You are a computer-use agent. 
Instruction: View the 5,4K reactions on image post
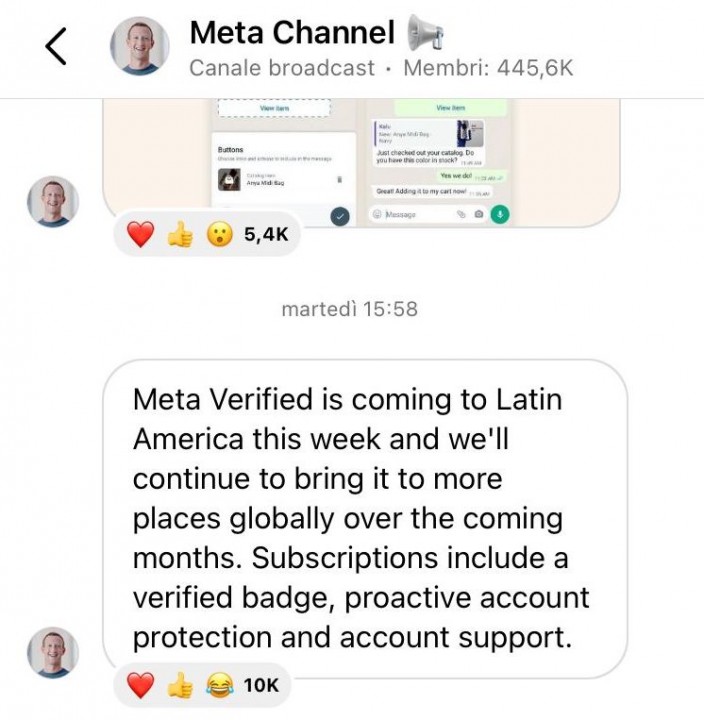[207, 235]
